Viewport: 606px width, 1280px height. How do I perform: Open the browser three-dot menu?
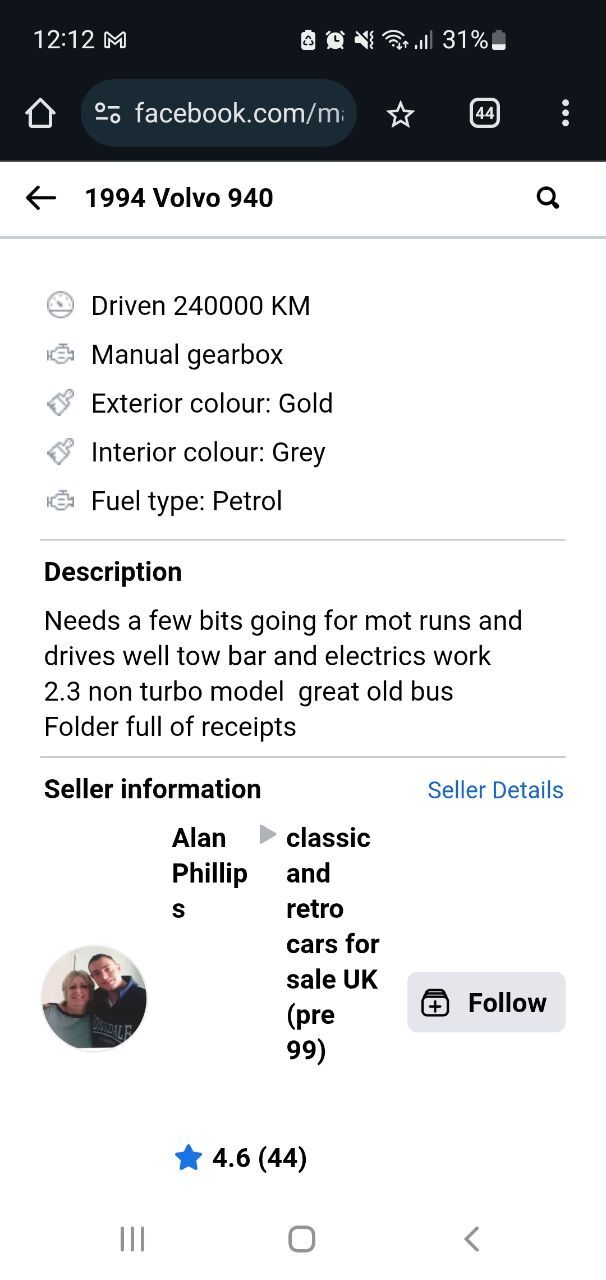[x=565, y=113]
